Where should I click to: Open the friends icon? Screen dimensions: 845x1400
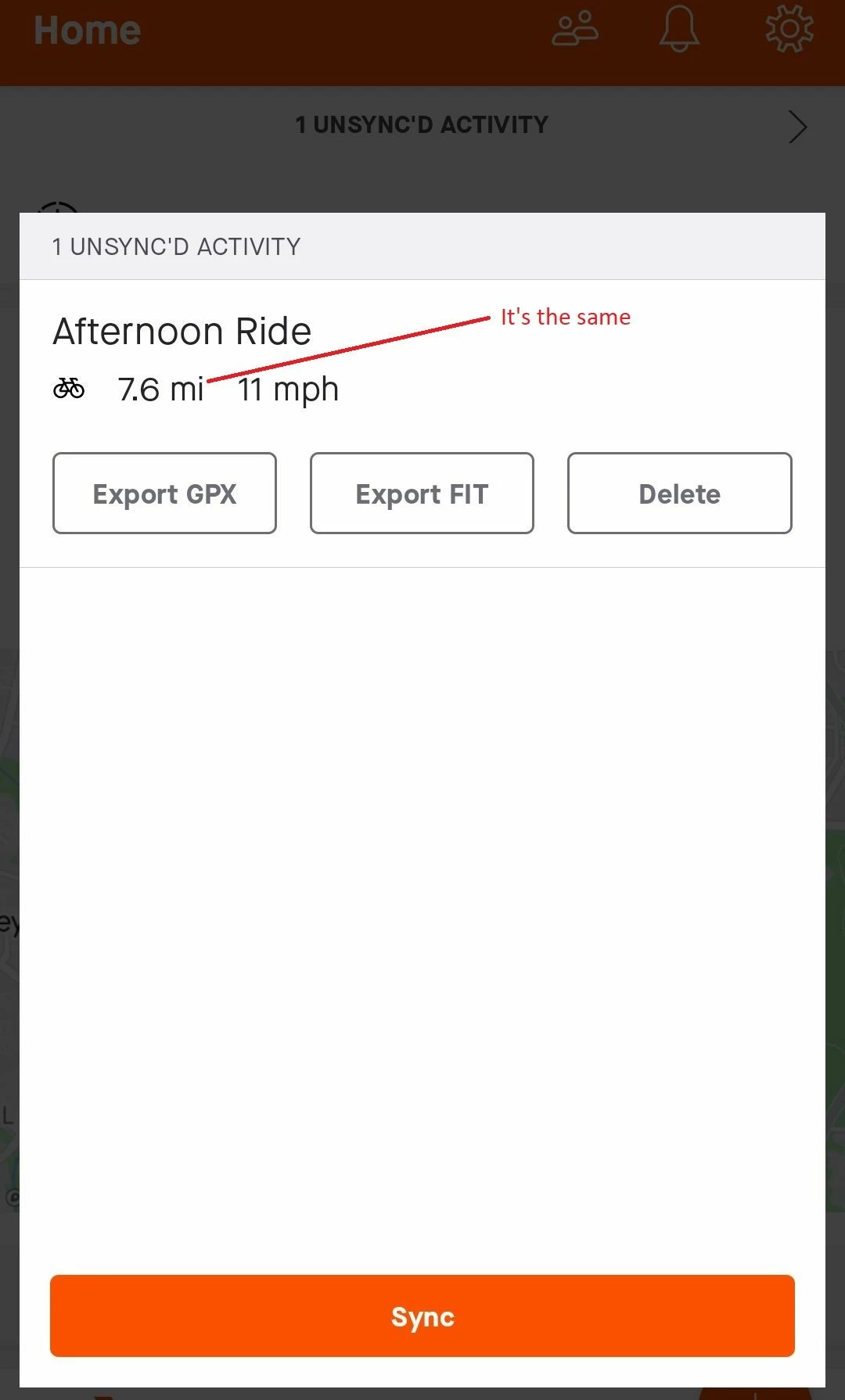(575, 30)
